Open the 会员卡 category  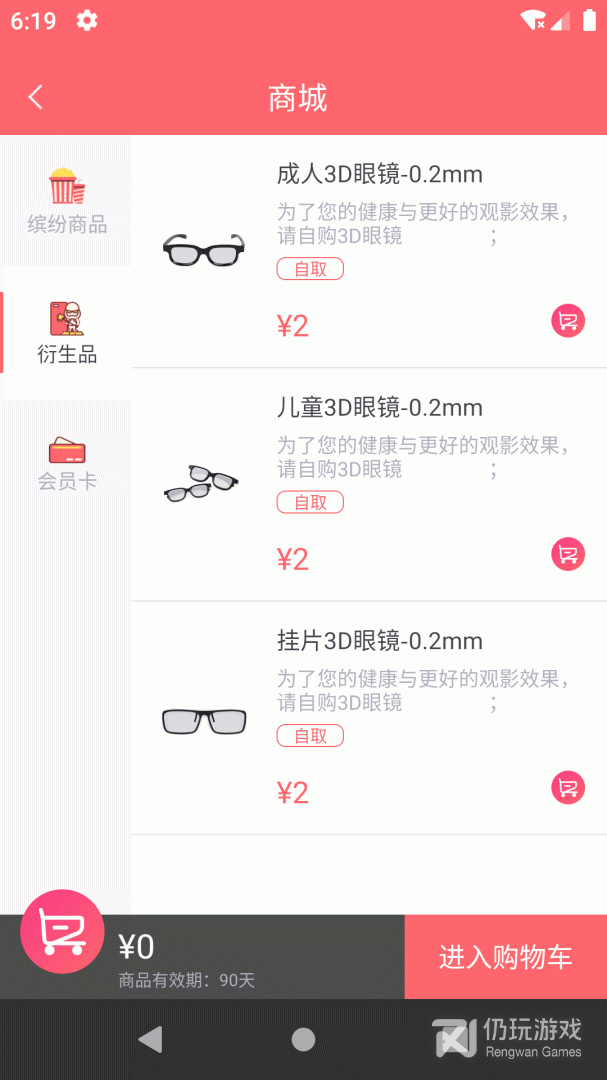coord(67,464)
